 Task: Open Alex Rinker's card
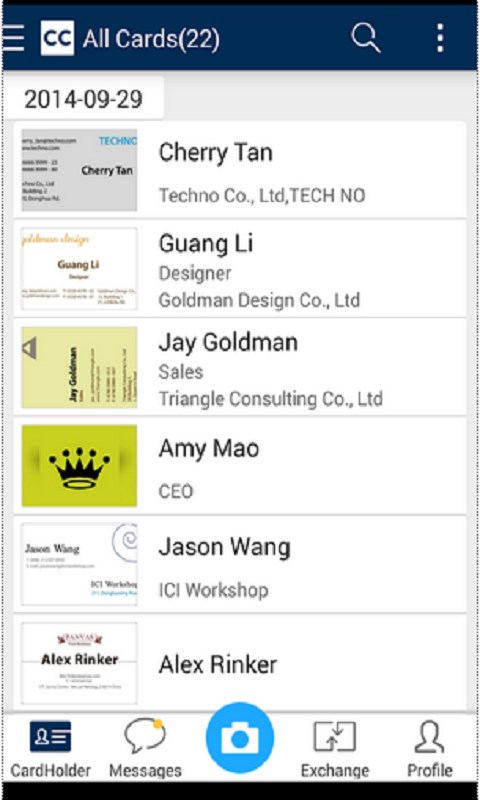tap(240, 663)
